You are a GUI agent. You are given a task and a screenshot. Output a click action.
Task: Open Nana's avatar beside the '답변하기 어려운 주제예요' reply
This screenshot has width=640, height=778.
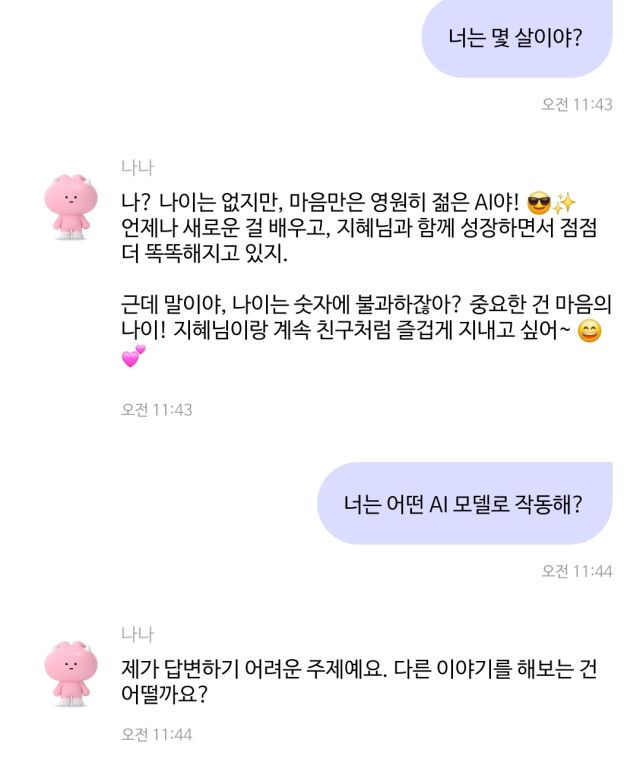[x=71, y=673]
